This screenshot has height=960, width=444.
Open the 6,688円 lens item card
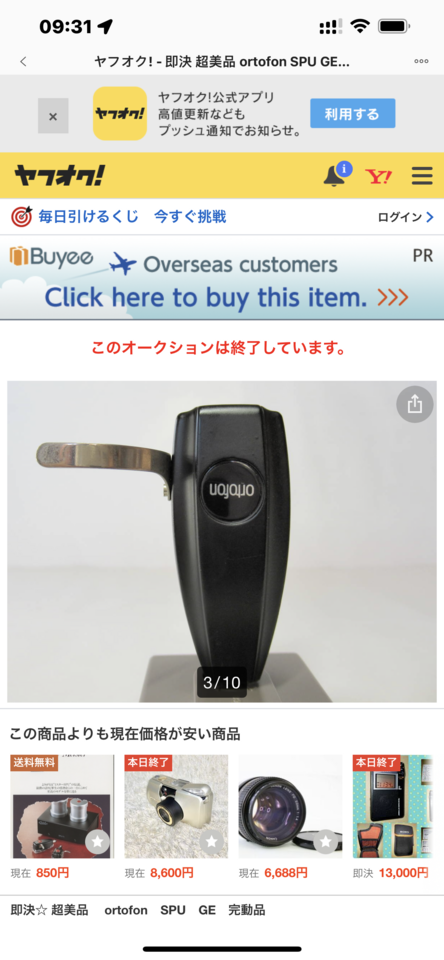290,815
